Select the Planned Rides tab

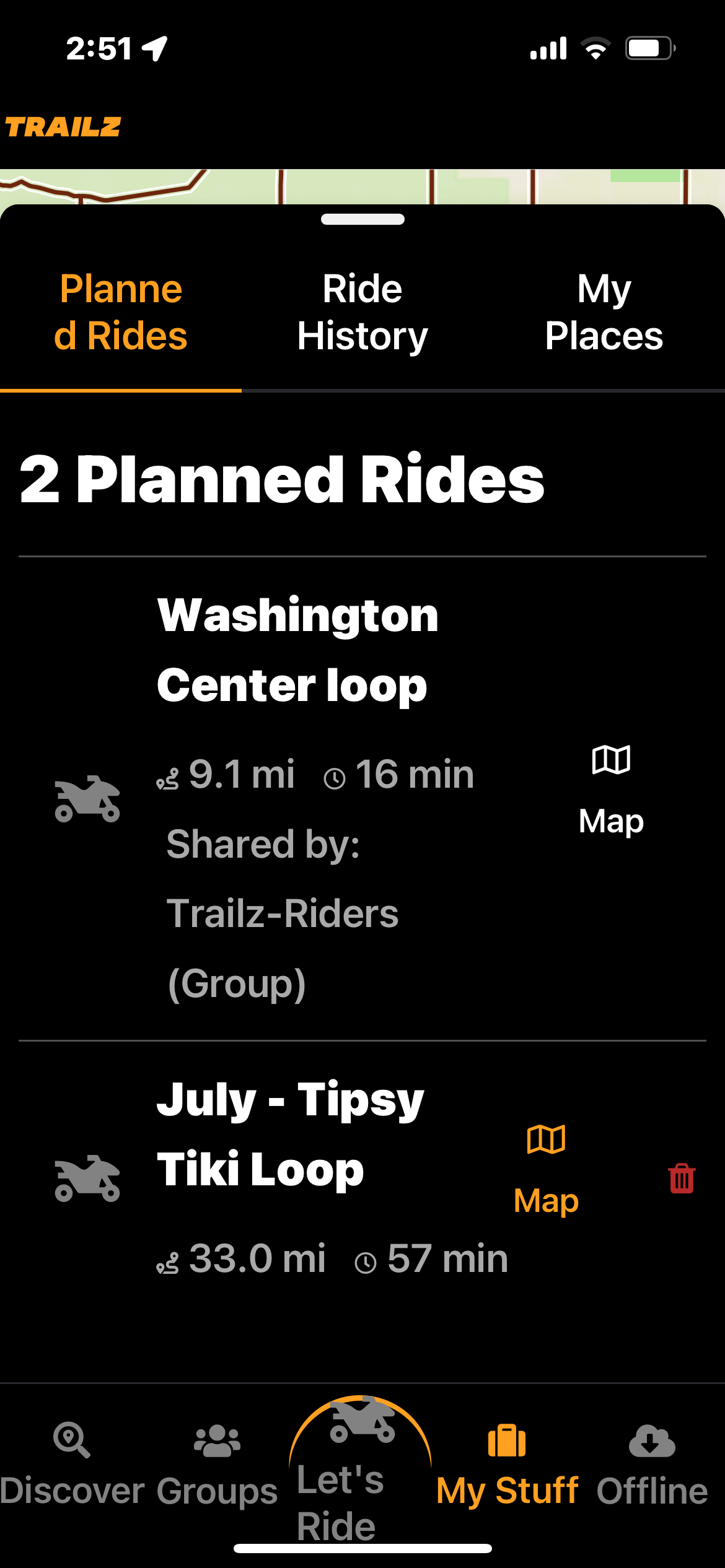pyautogui.click(x=121, y=312)
